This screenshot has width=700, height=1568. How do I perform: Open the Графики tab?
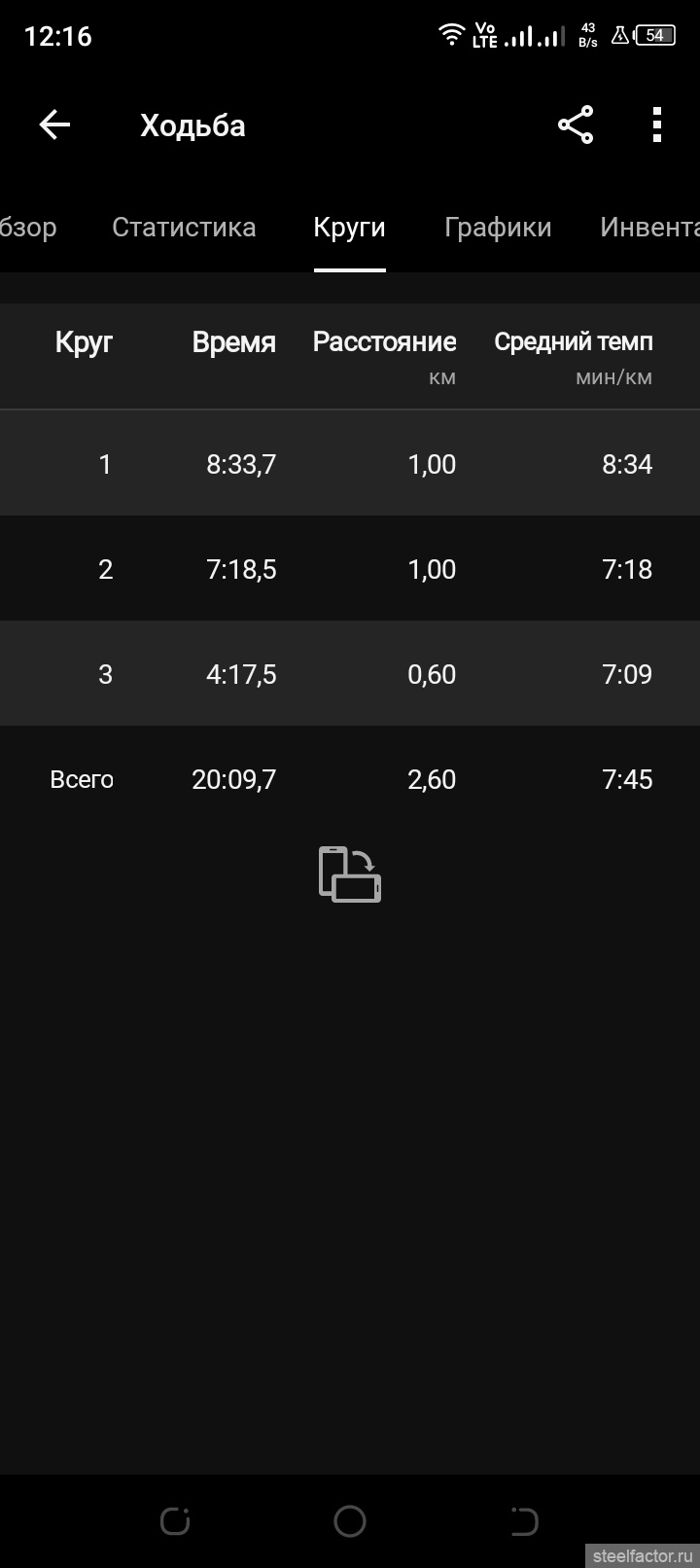pos(498,228)
